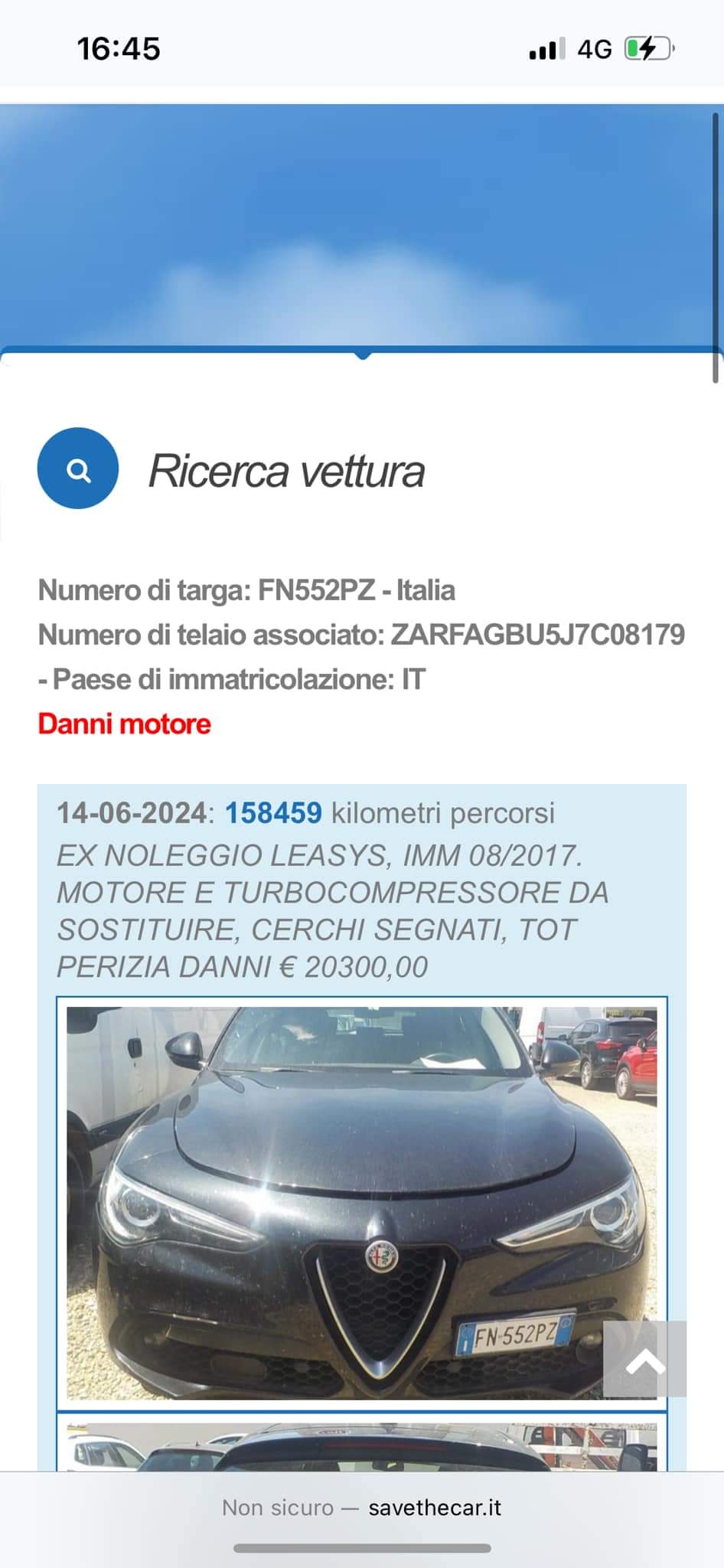Open the second car photo below

pos(361,1446)
